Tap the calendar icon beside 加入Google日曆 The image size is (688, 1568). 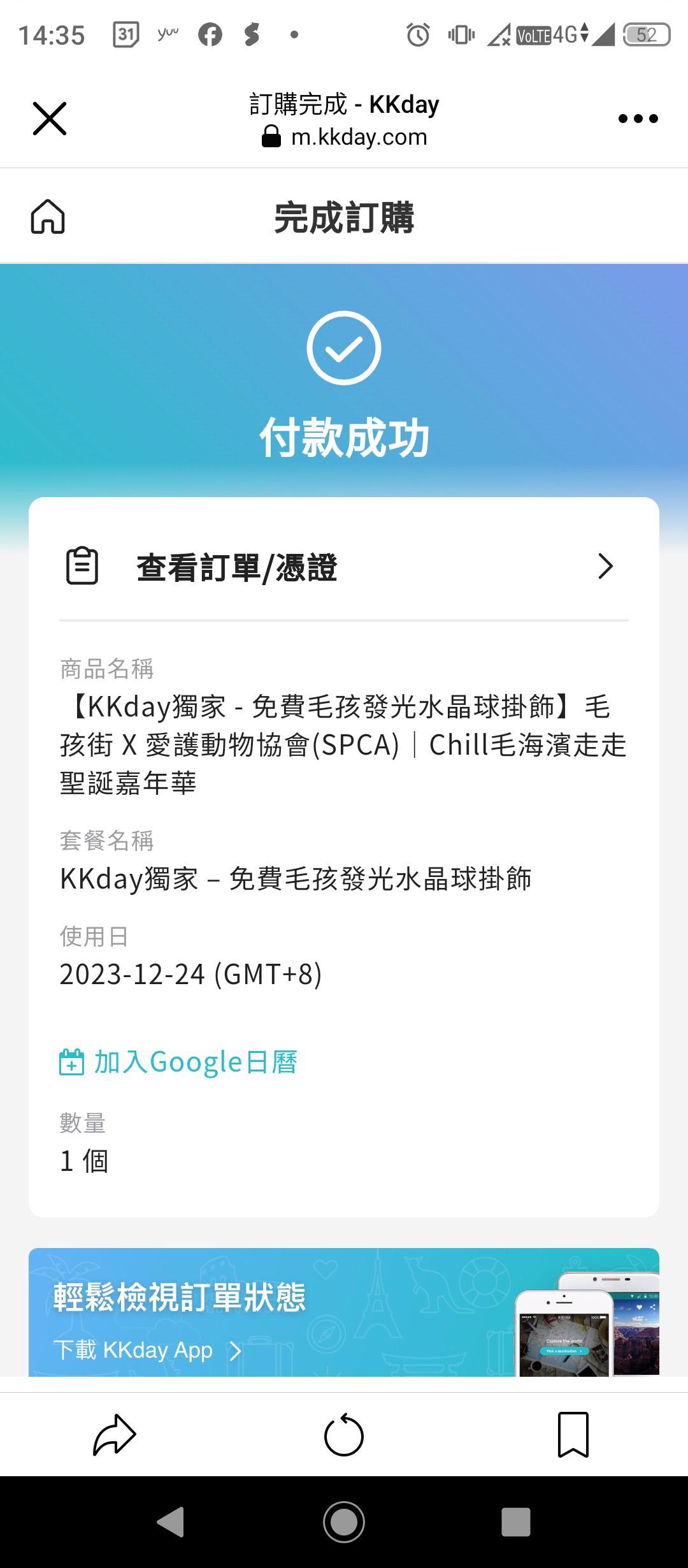coord(71,1061)
